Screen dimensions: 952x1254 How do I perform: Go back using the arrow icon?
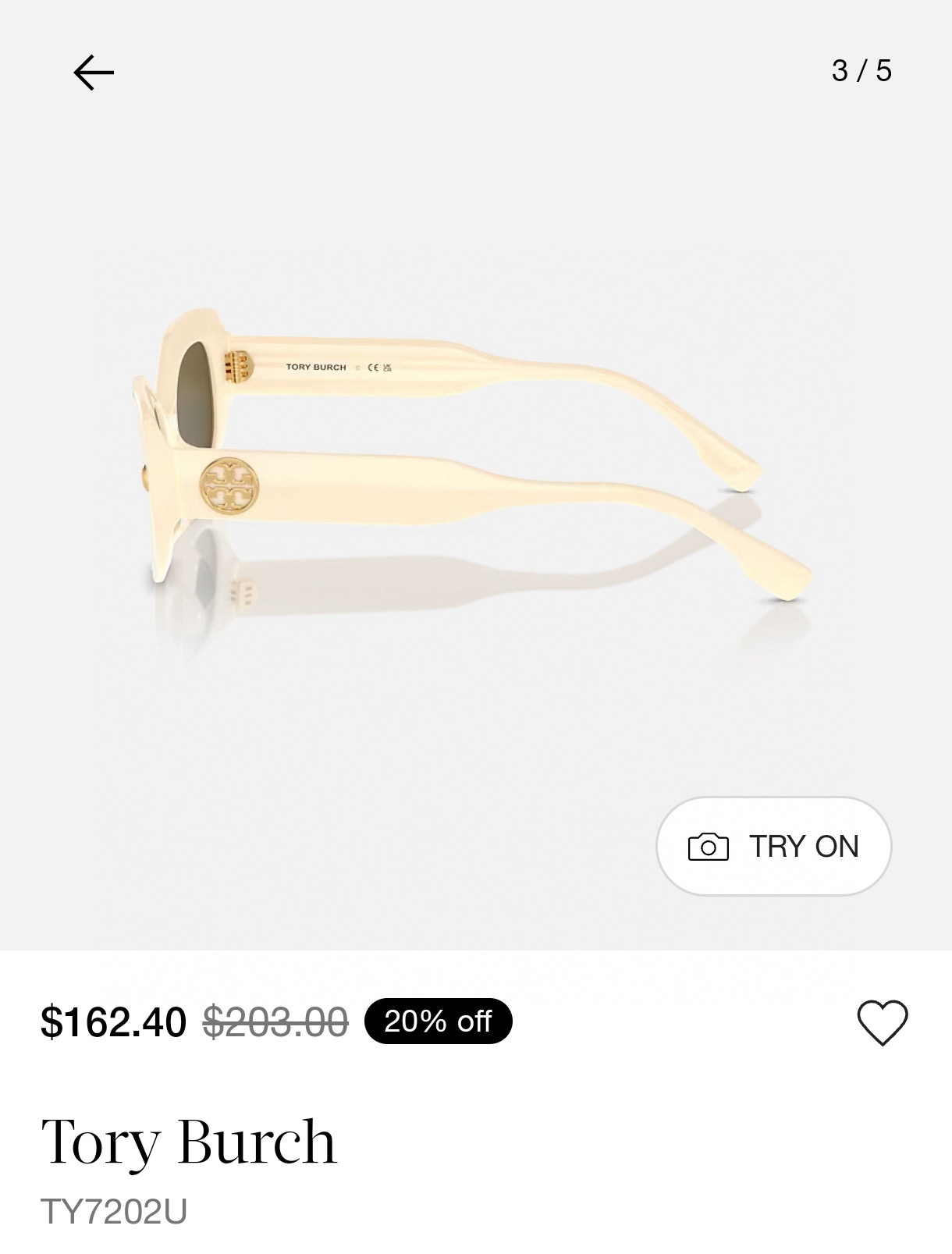94,73
